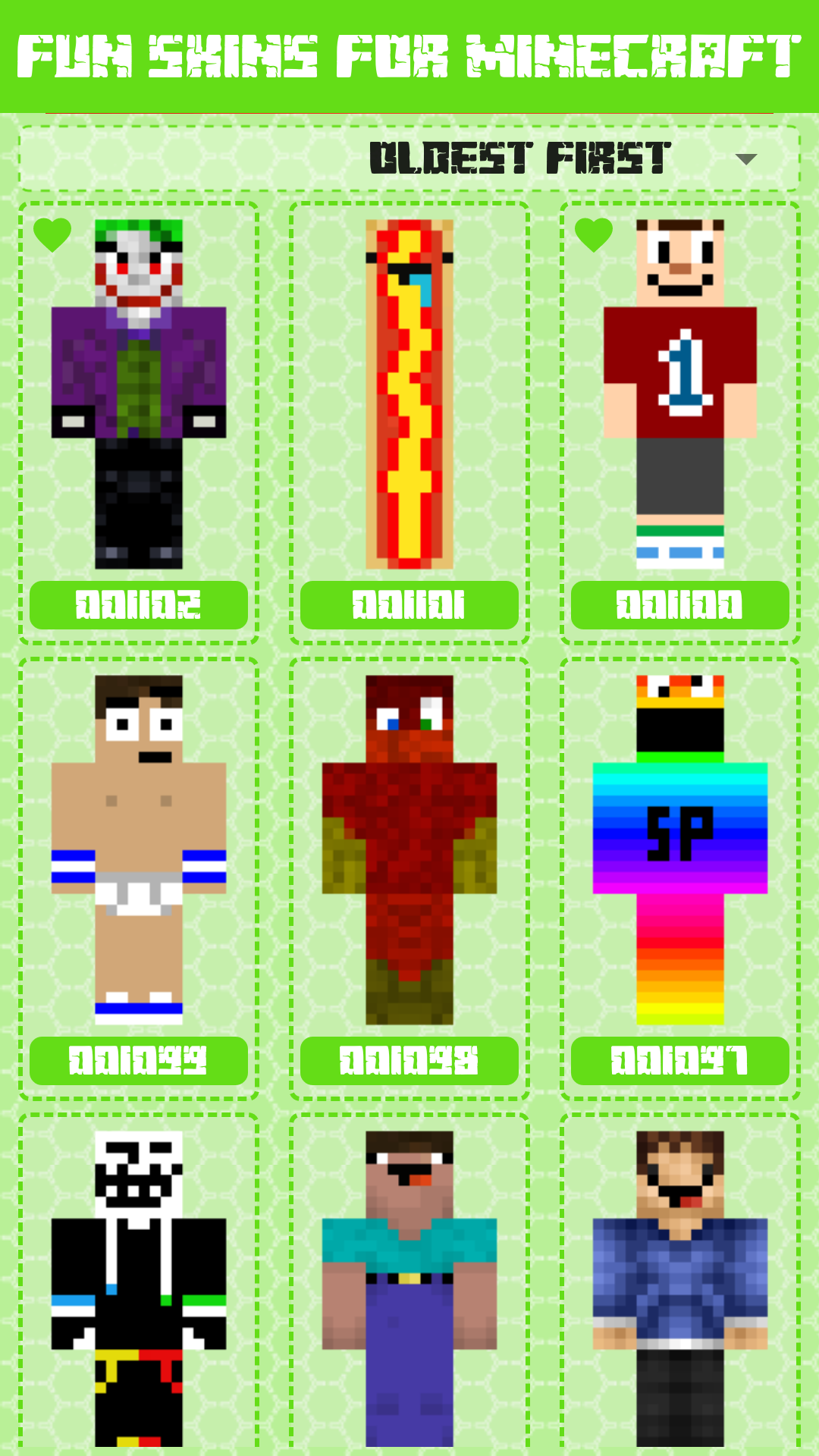
Task: Click the 001102 skin label button
Action: (138, 604)
